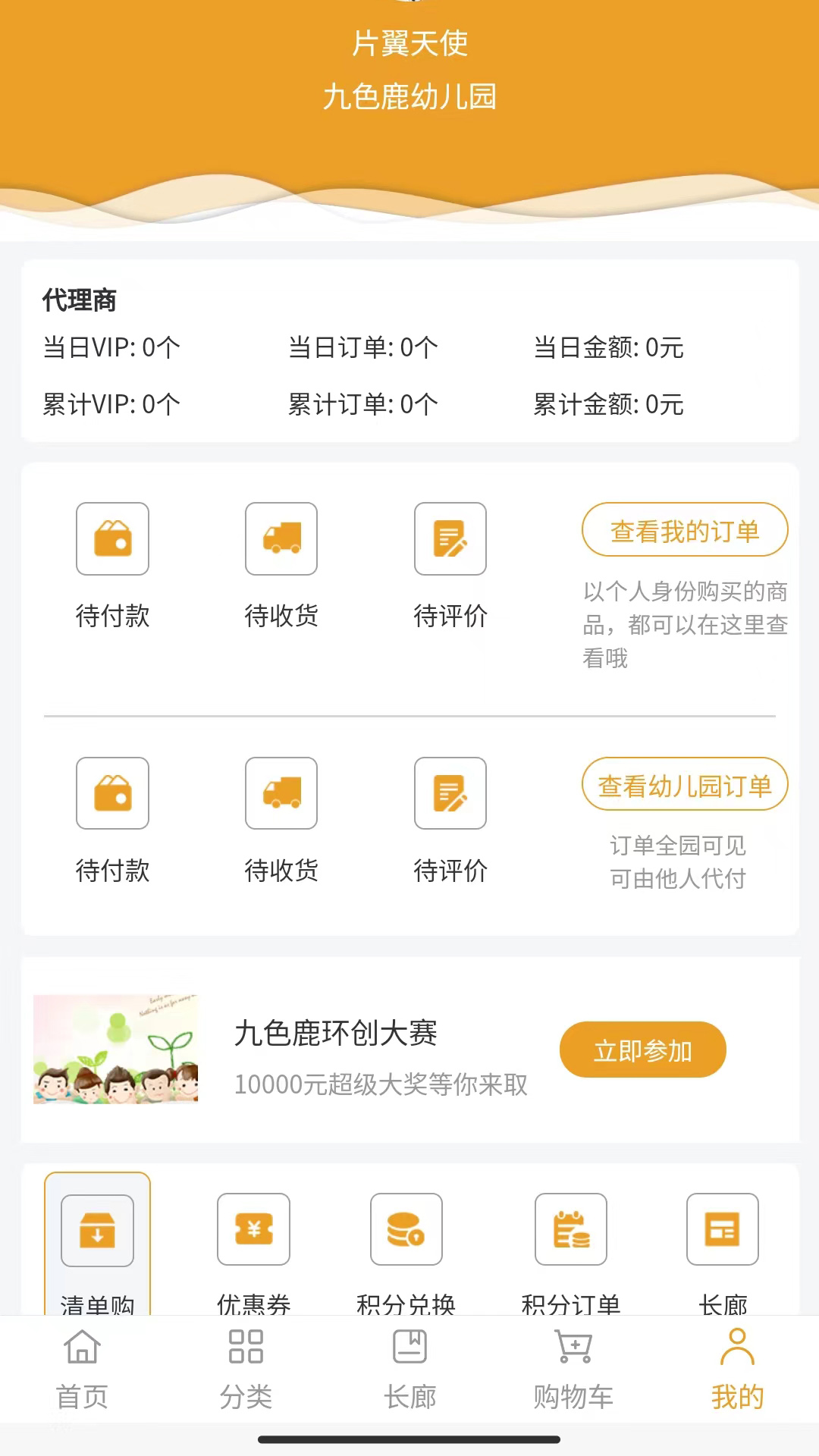The height and width of the screenshot is (1456, 819).
Task: Join contest via 立即参加 button
Action: point(642,1050)
